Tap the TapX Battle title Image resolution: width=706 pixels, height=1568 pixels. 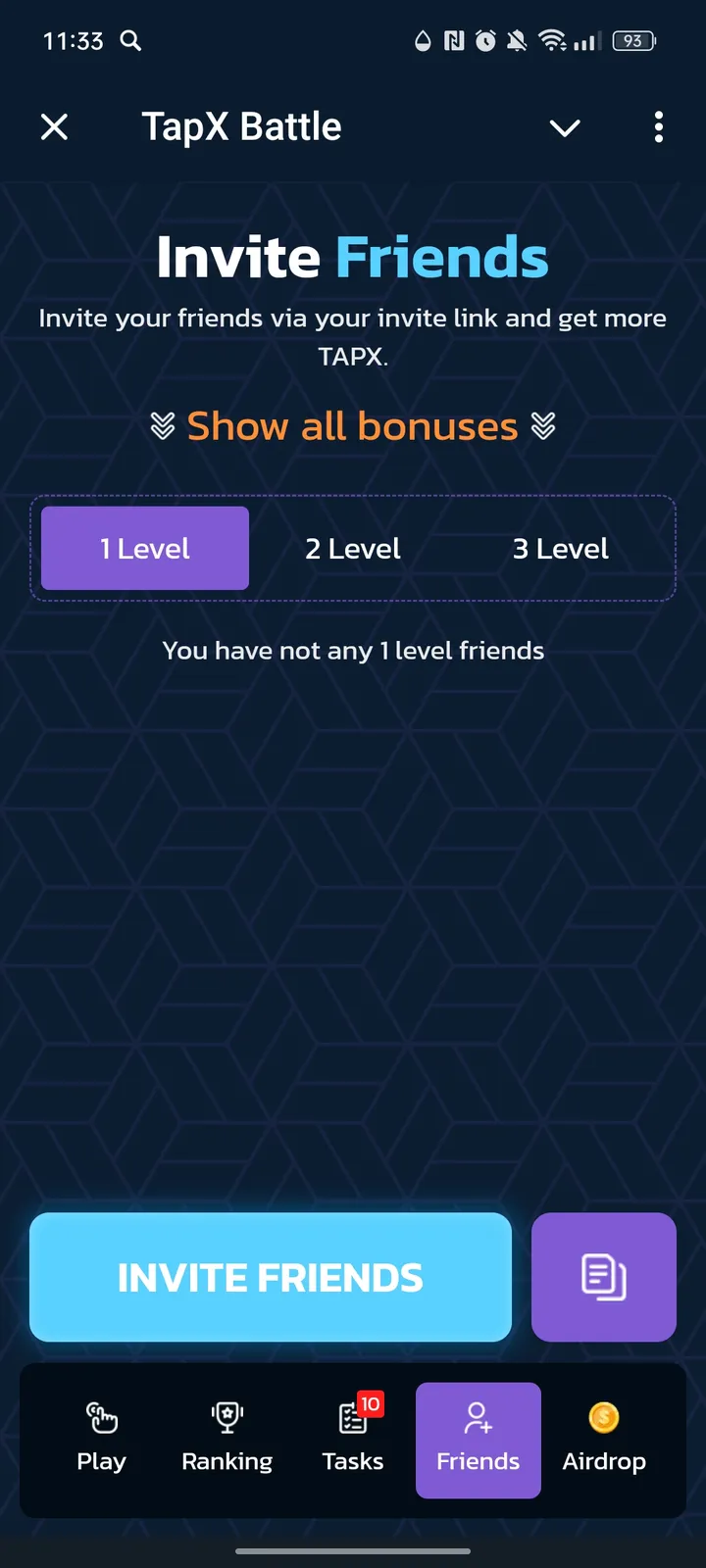[241, 126]
